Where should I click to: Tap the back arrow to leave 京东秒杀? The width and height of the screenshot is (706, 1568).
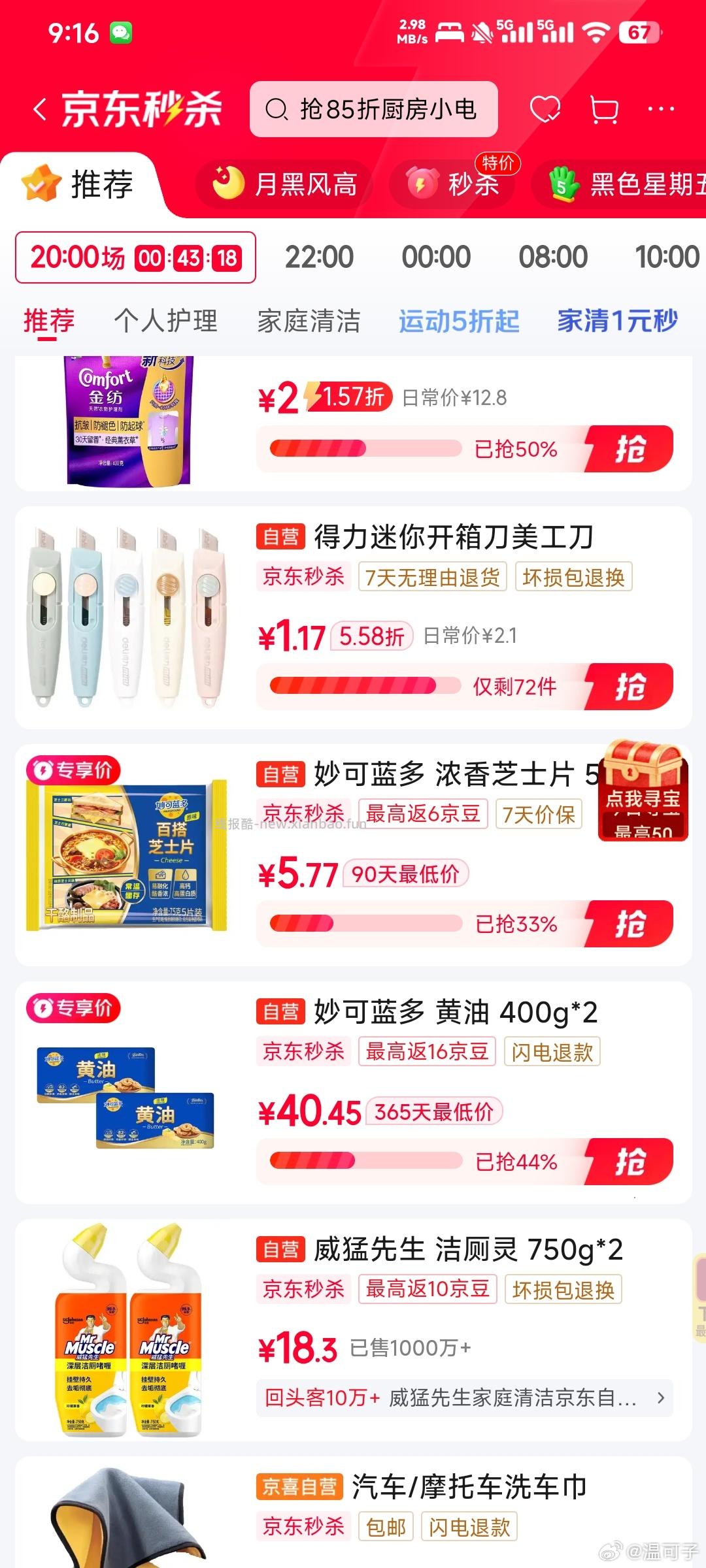click(39, 108)
